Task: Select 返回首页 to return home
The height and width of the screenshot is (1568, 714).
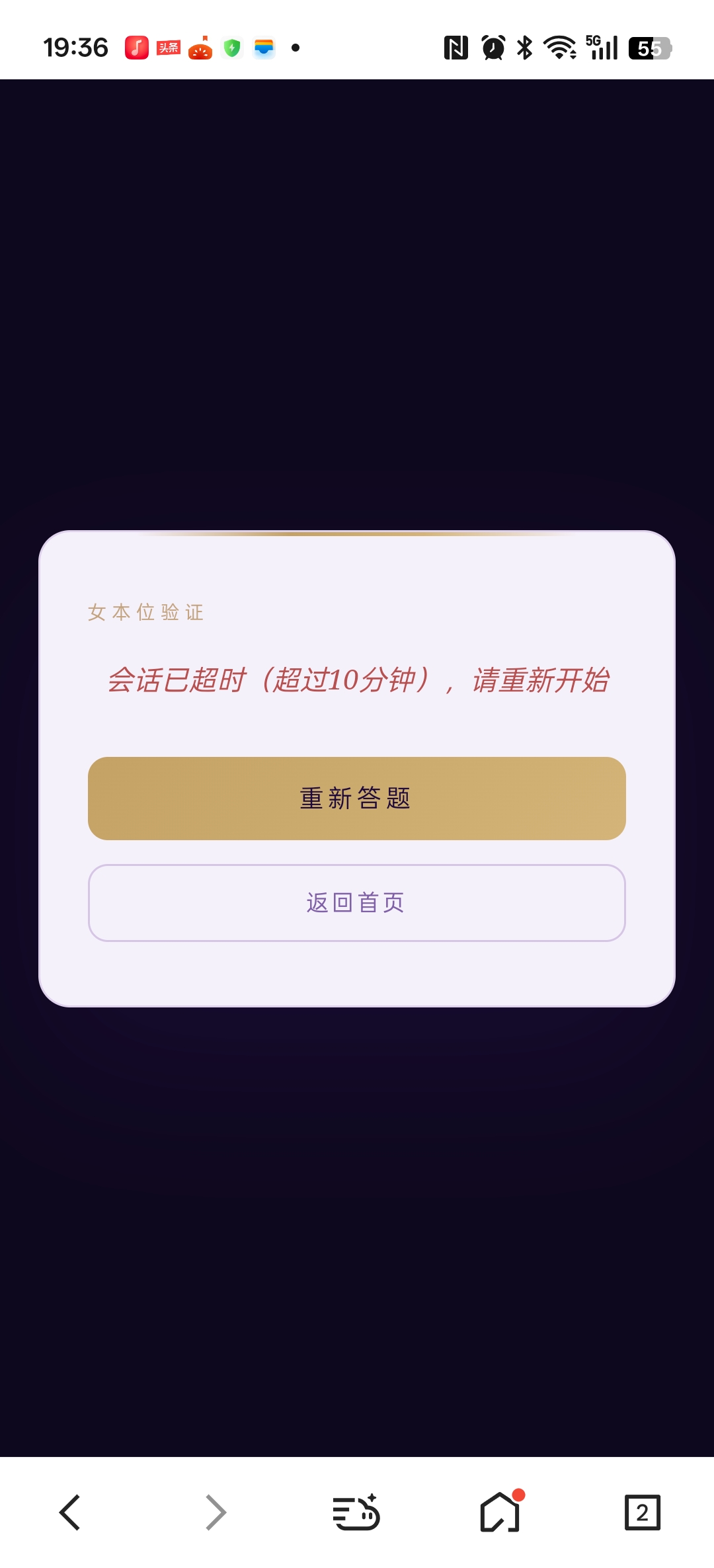Action: point(357,902)
